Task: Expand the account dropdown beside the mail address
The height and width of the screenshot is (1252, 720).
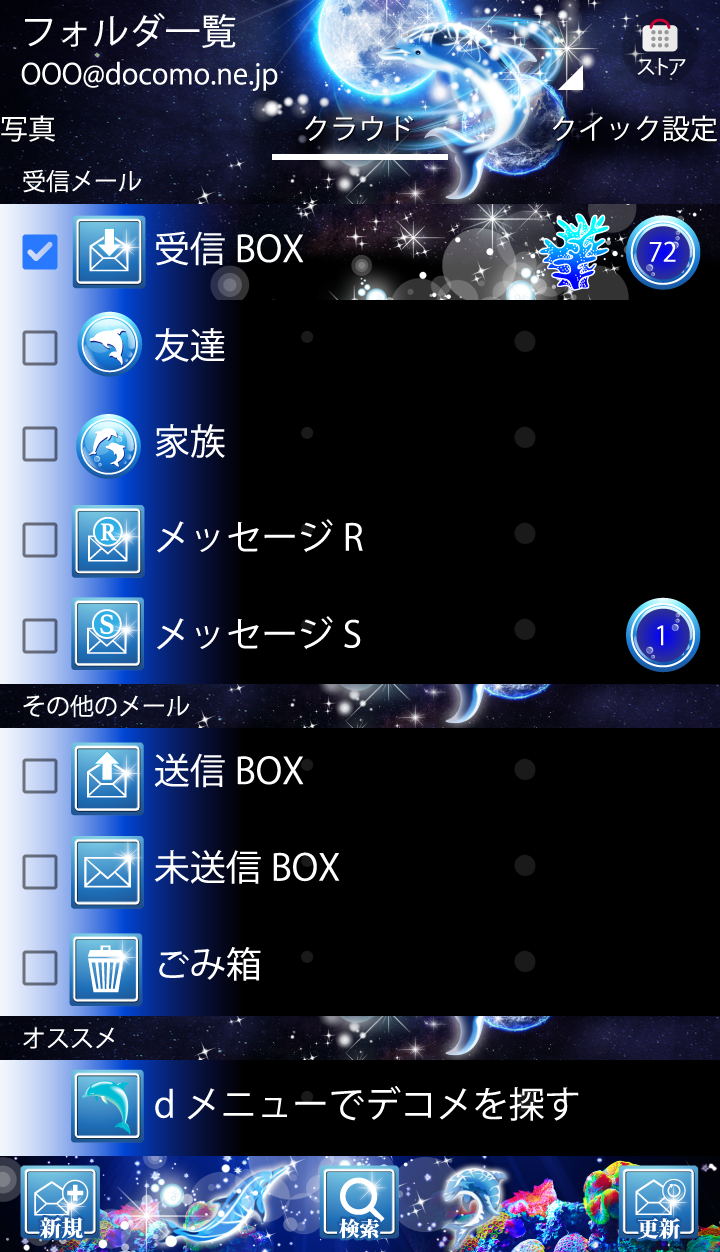Action: coord(570,77)
